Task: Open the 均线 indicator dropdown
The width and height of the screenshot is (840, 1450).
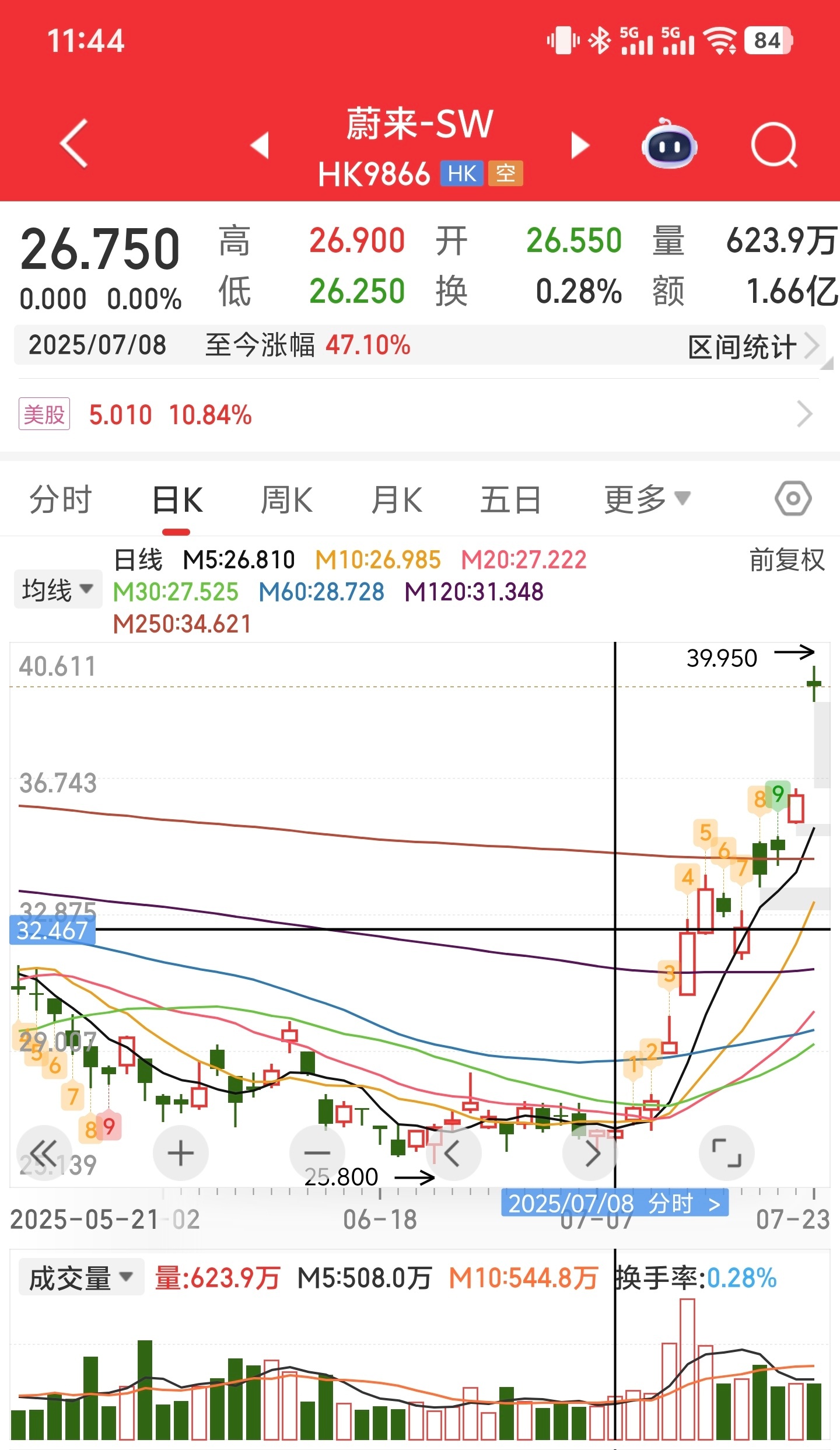Action: (x=58, y=589)
